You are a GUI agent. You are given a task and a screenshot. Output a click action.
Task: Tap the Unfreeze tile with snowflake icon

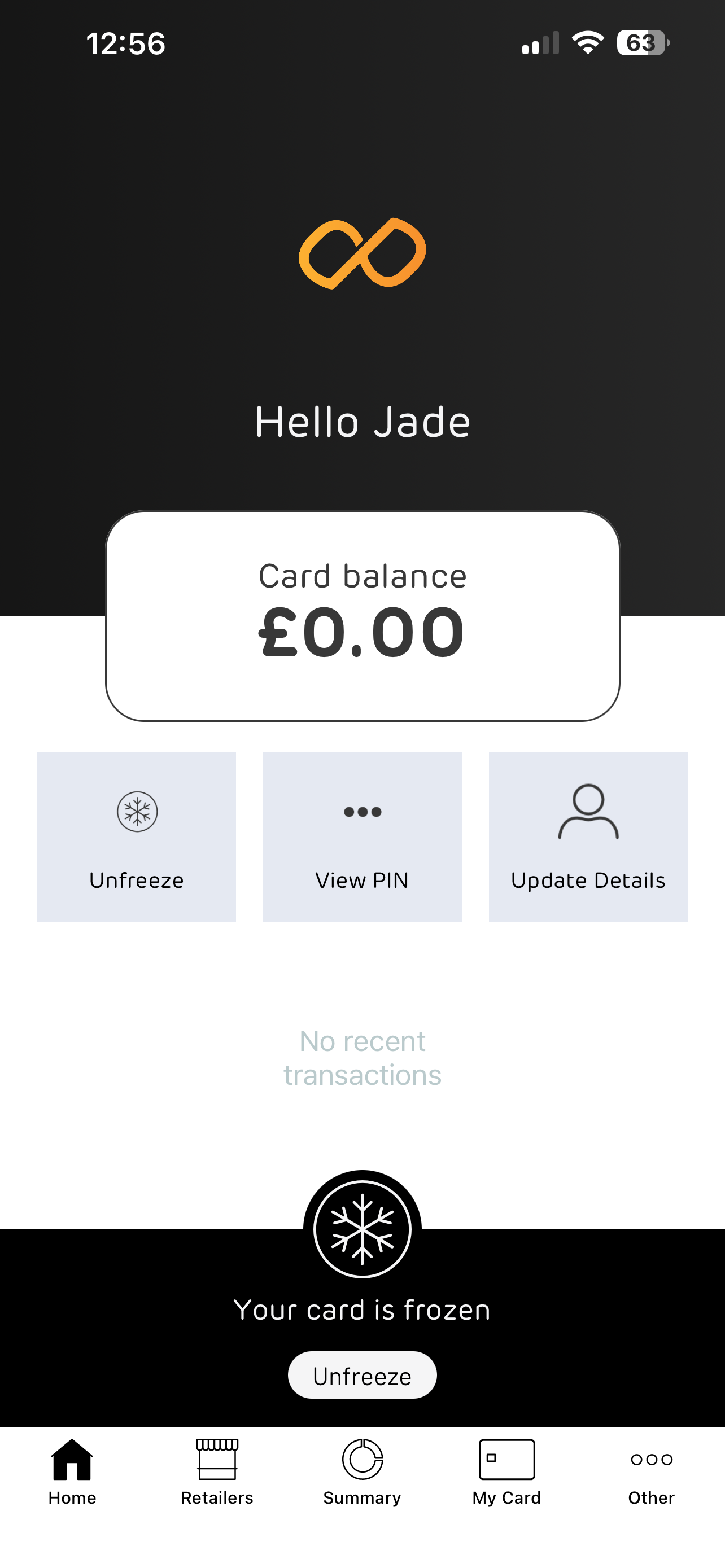(x=136, y=836)
